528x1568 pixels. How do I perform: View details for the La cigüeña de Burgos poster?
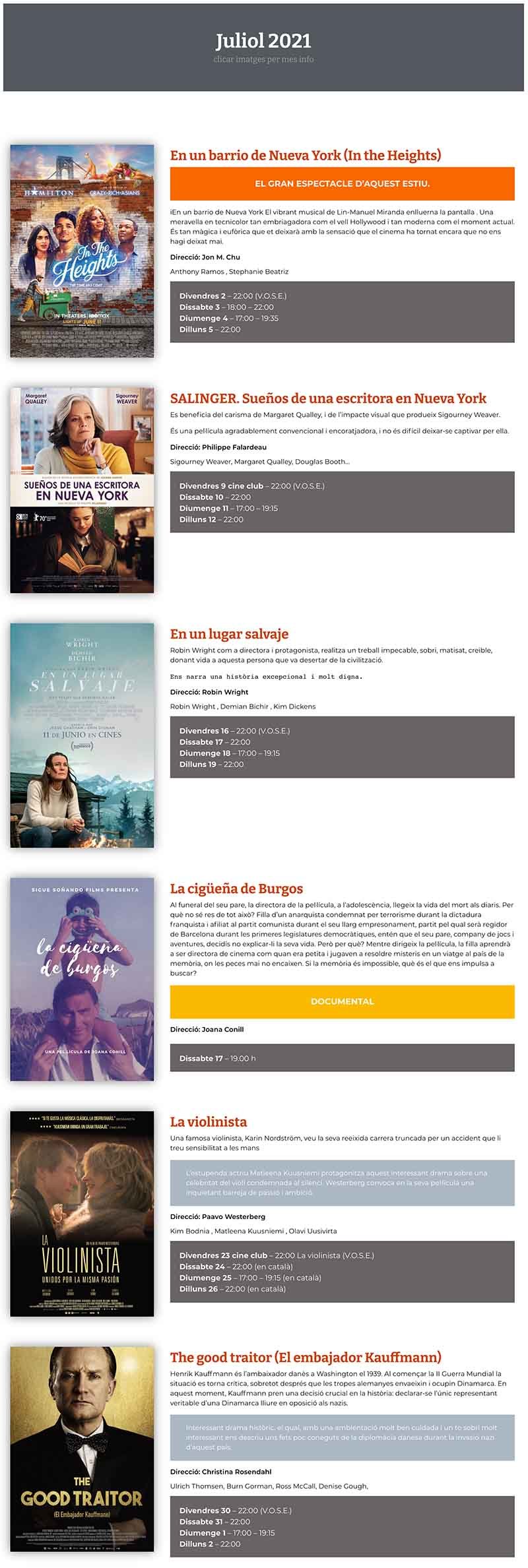pyautogui.click(x=82, y=979)
